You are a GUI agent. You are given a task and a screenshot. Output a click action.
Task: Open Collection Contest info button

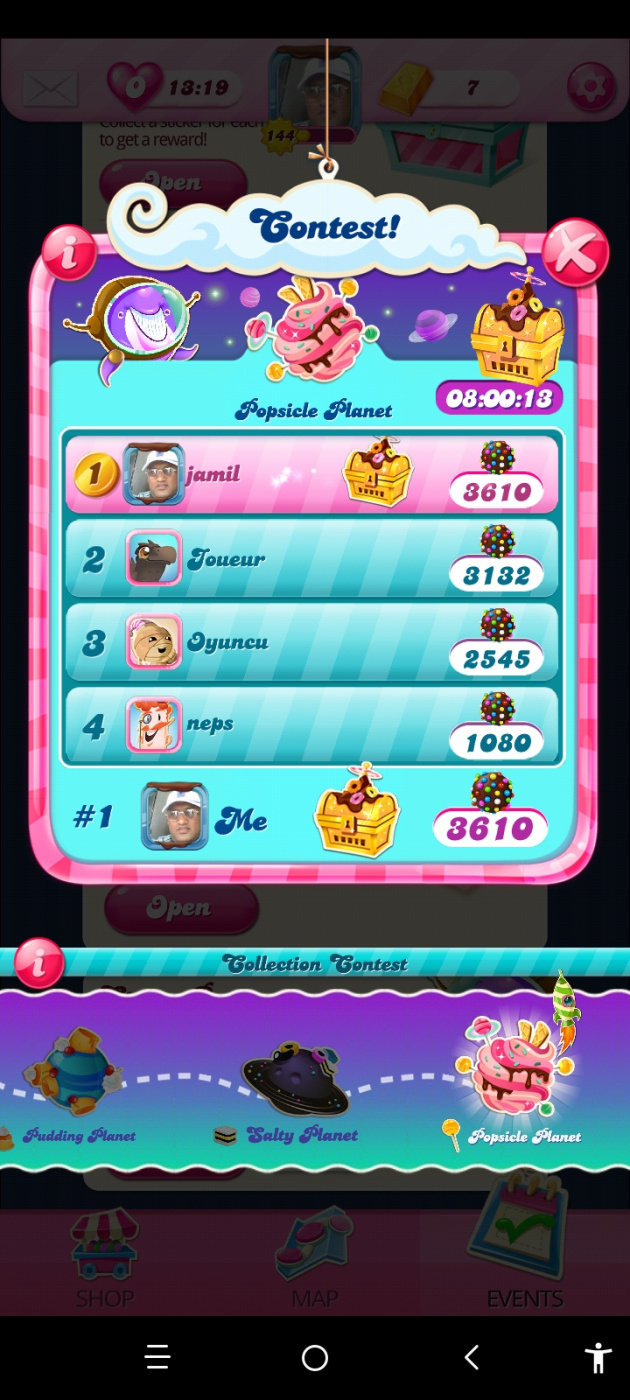[38, 963]
